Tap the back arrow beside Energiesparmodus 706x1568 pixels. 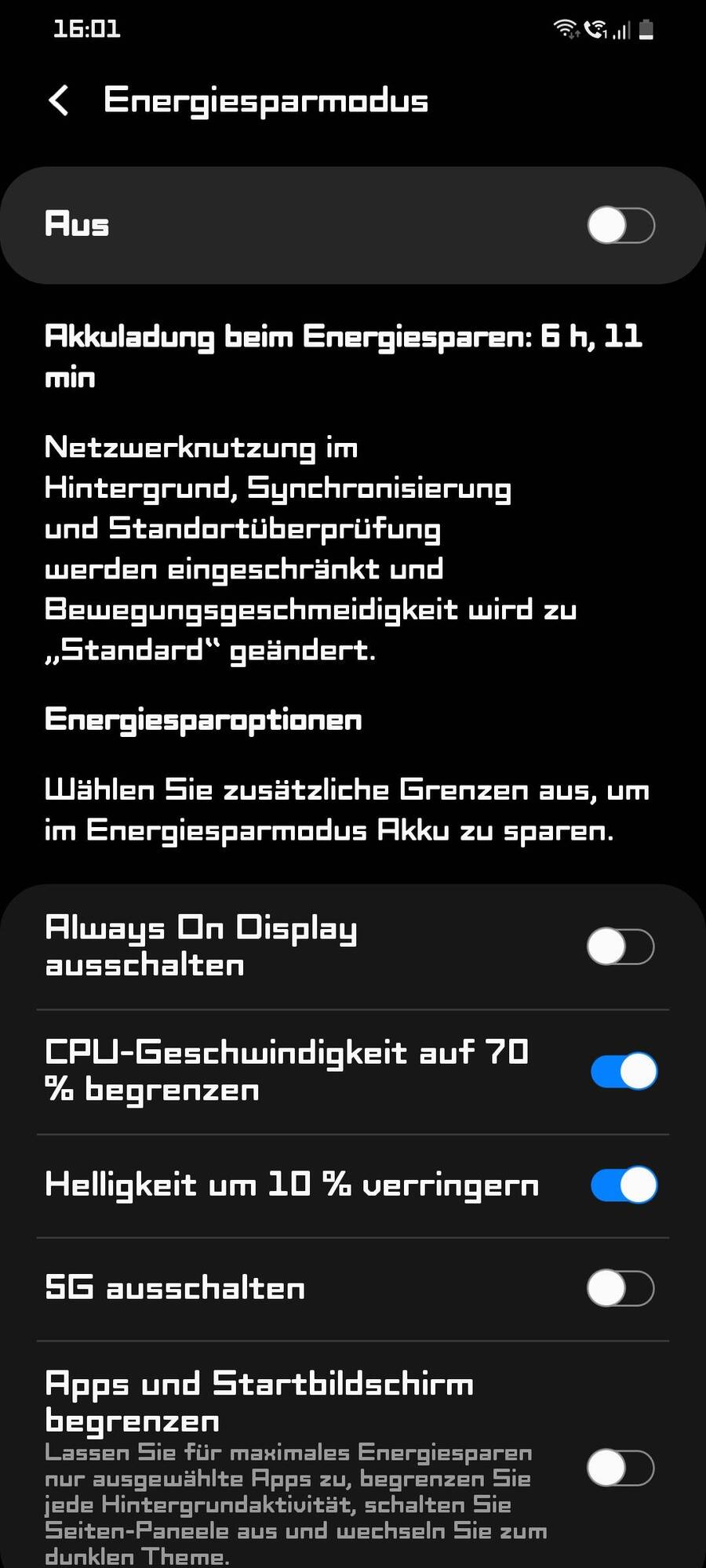click(x=57, y=100)
